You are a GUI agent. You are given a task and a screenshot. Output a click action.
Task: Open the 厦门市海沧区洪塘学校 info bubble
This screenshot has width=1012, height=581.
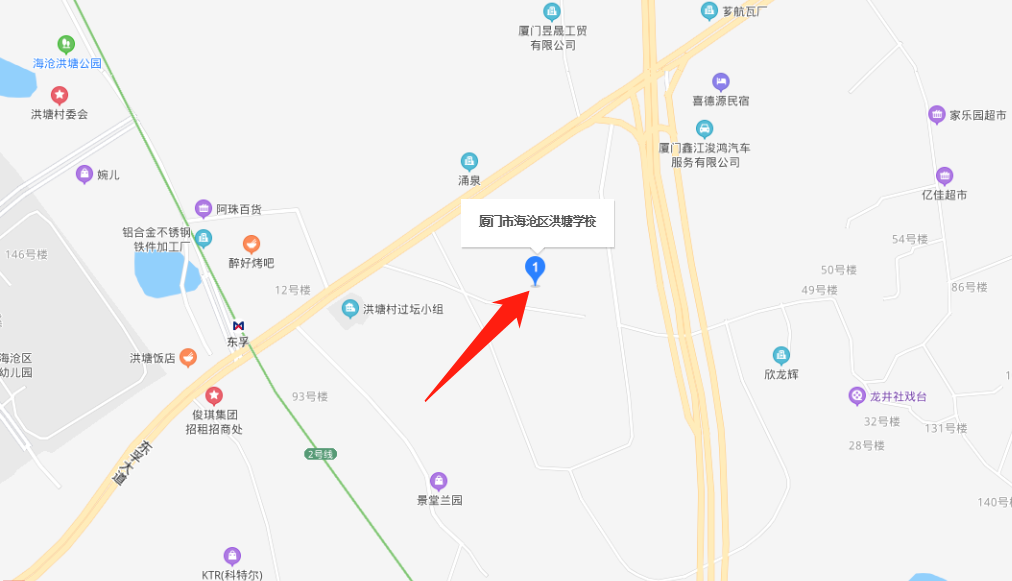537,221
